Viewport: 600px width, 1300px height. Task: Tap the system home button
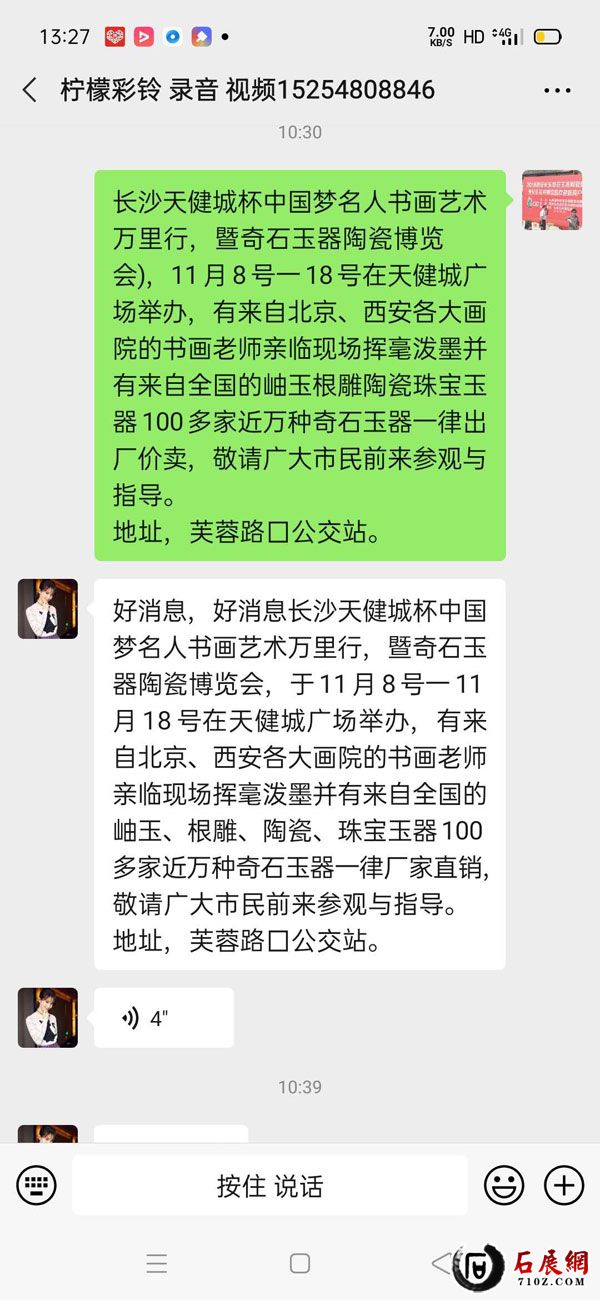pyautogui.click(x=300, y=1263)
